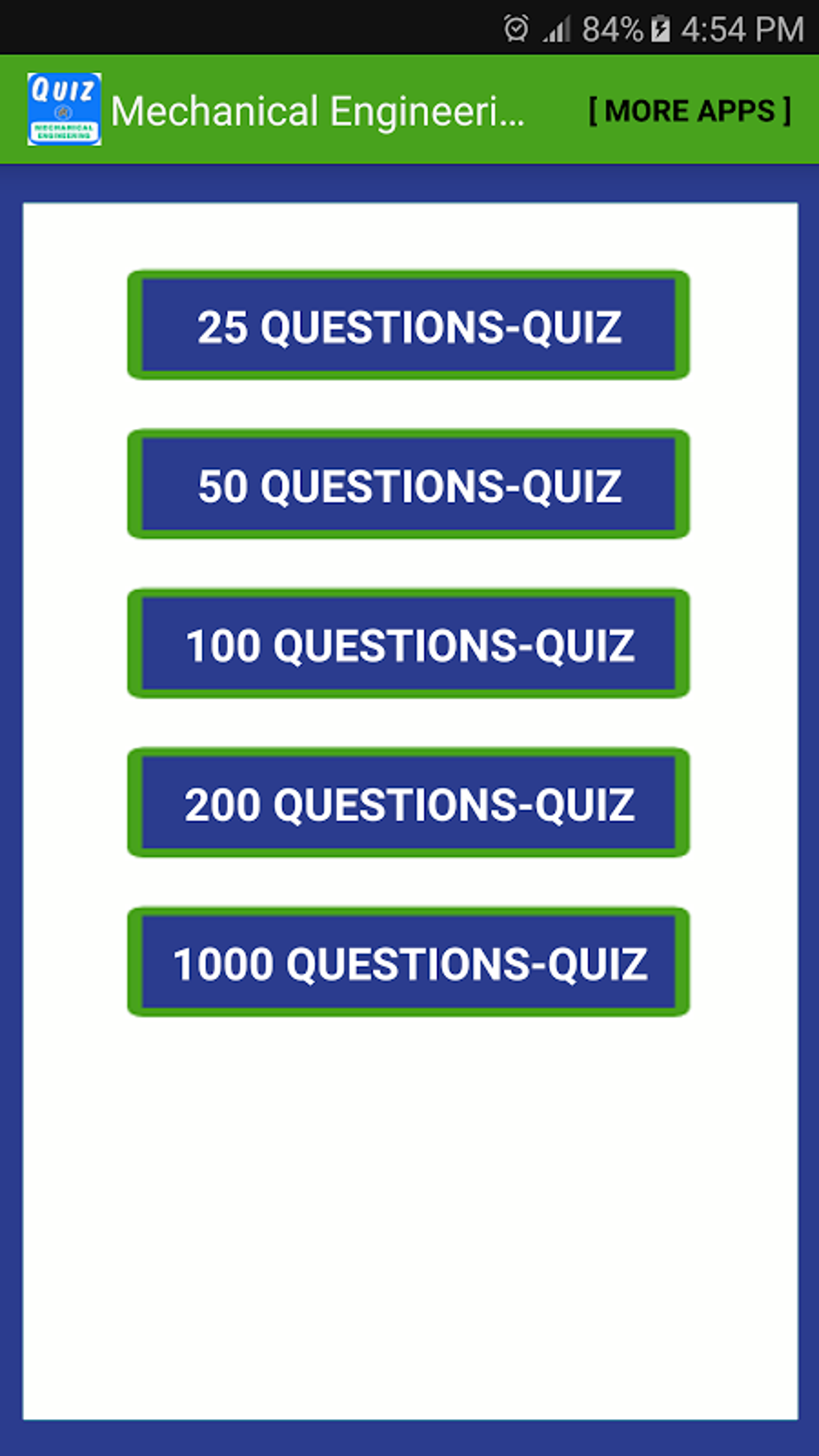Select the 200 Questions-Quiz
Image resolution: width=819 pixels, height=1456 pixels.
(x=409, y=802)
